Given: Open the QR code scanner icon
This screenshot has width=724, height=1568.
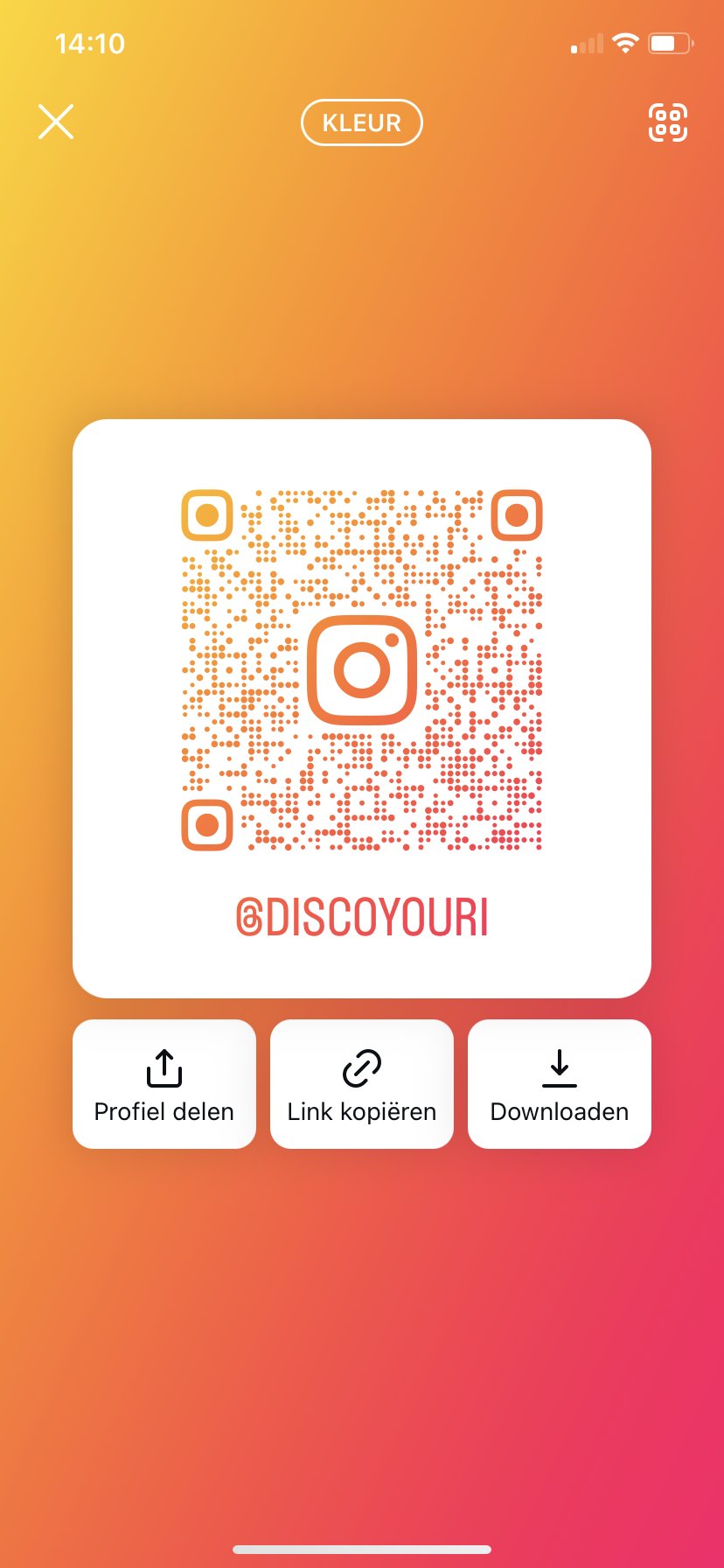Looking at the screenshot, I should (x=668, y=122).
